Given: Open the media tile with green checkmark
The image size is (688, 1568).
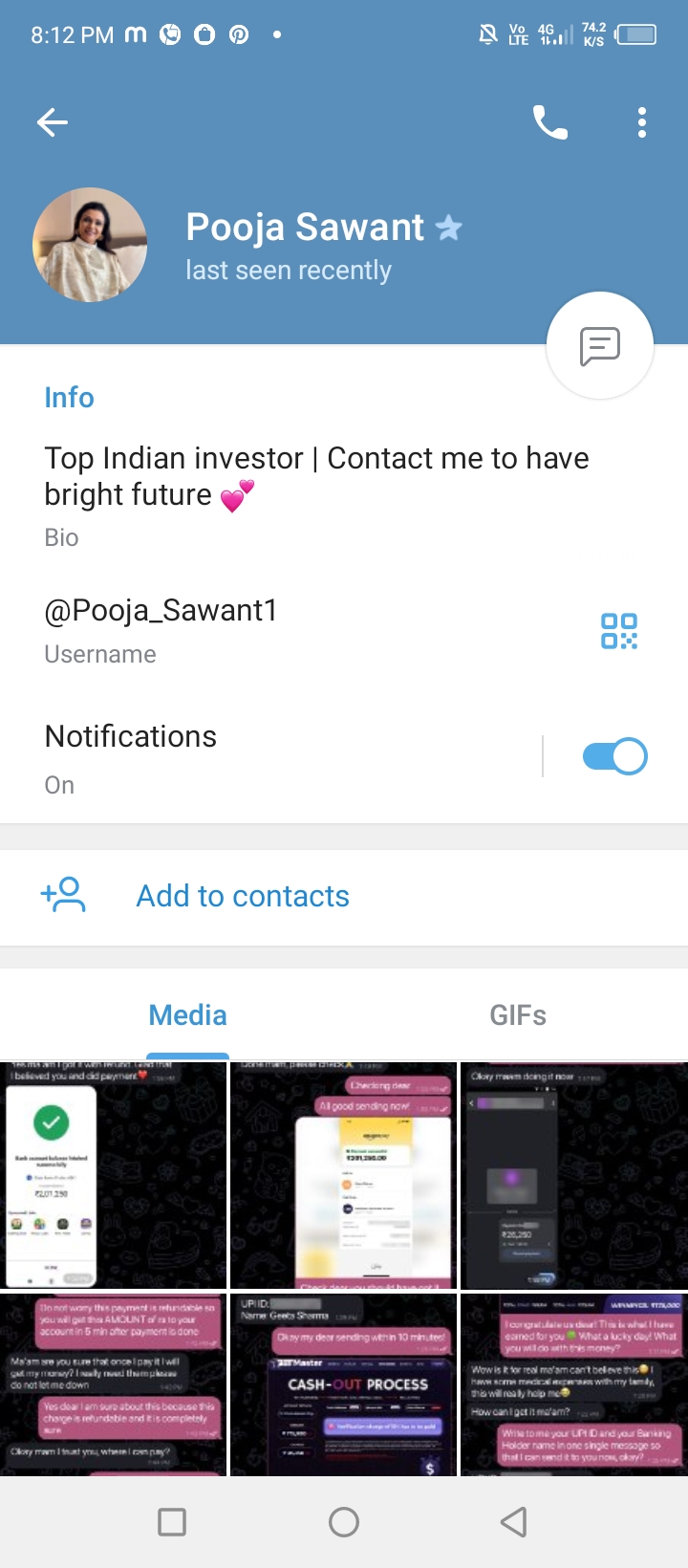Looking at the screenshot, I should [114, 1175].
